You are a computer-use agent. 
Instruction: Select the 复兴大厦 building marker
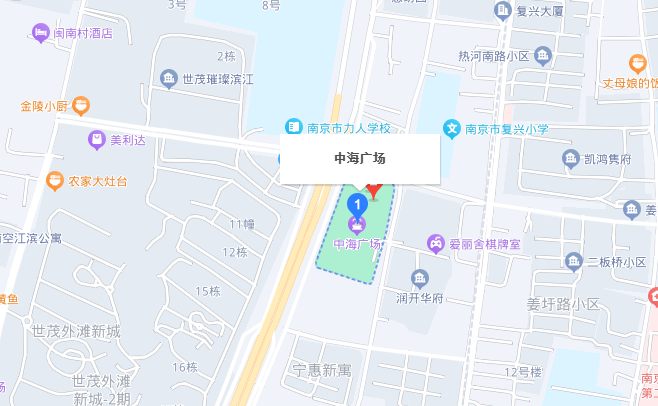[x=505, y=11]
